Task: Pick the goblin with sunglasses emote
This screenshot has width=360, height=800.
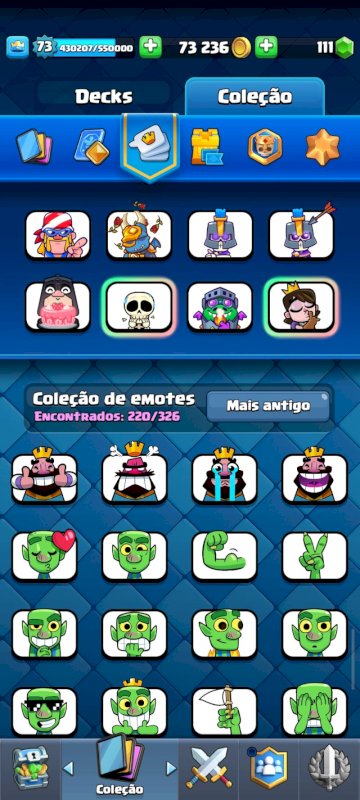Action: pos(44,711)
